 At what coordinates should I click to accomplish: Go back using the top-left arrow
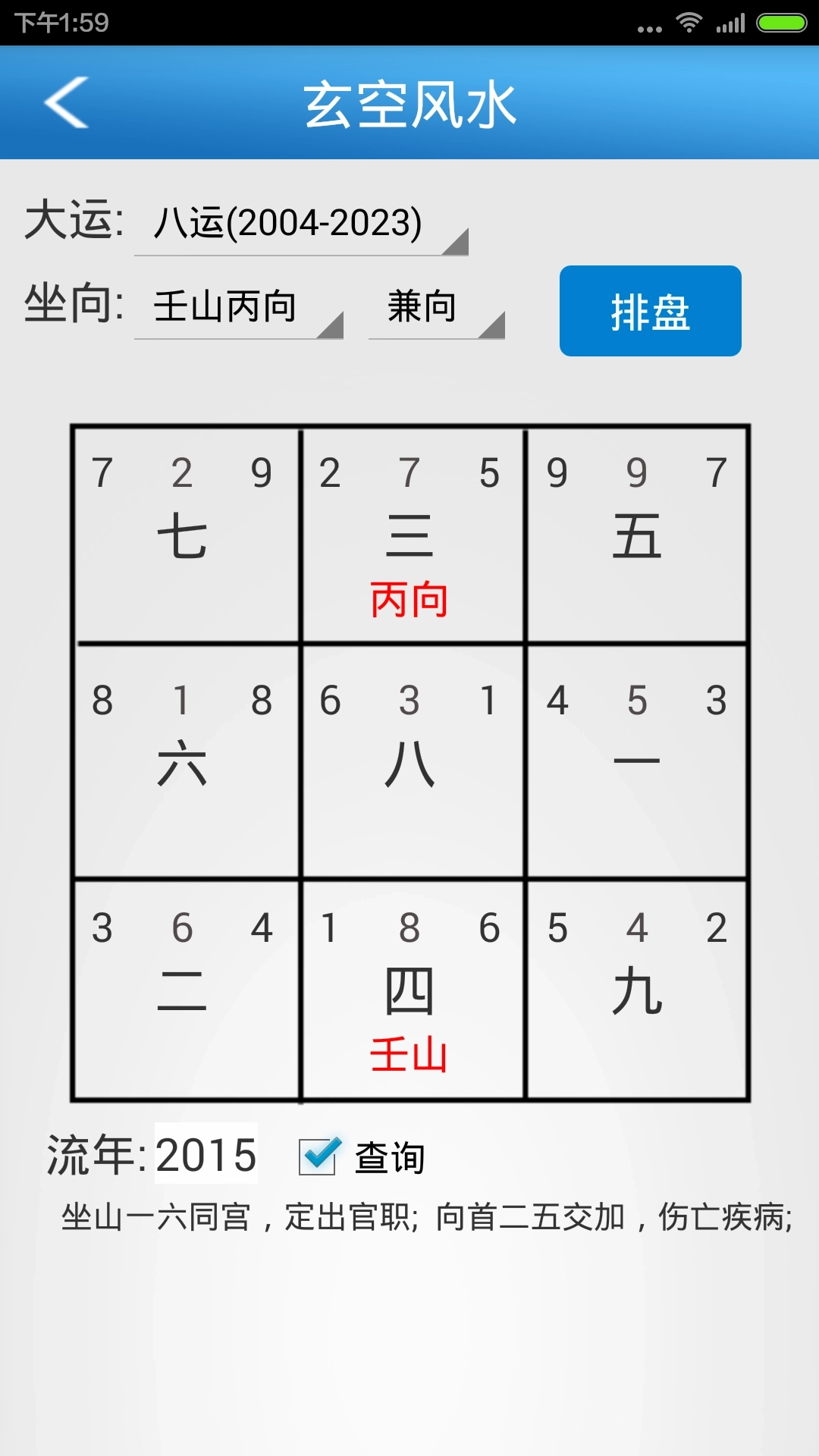(x=67, y=102)
